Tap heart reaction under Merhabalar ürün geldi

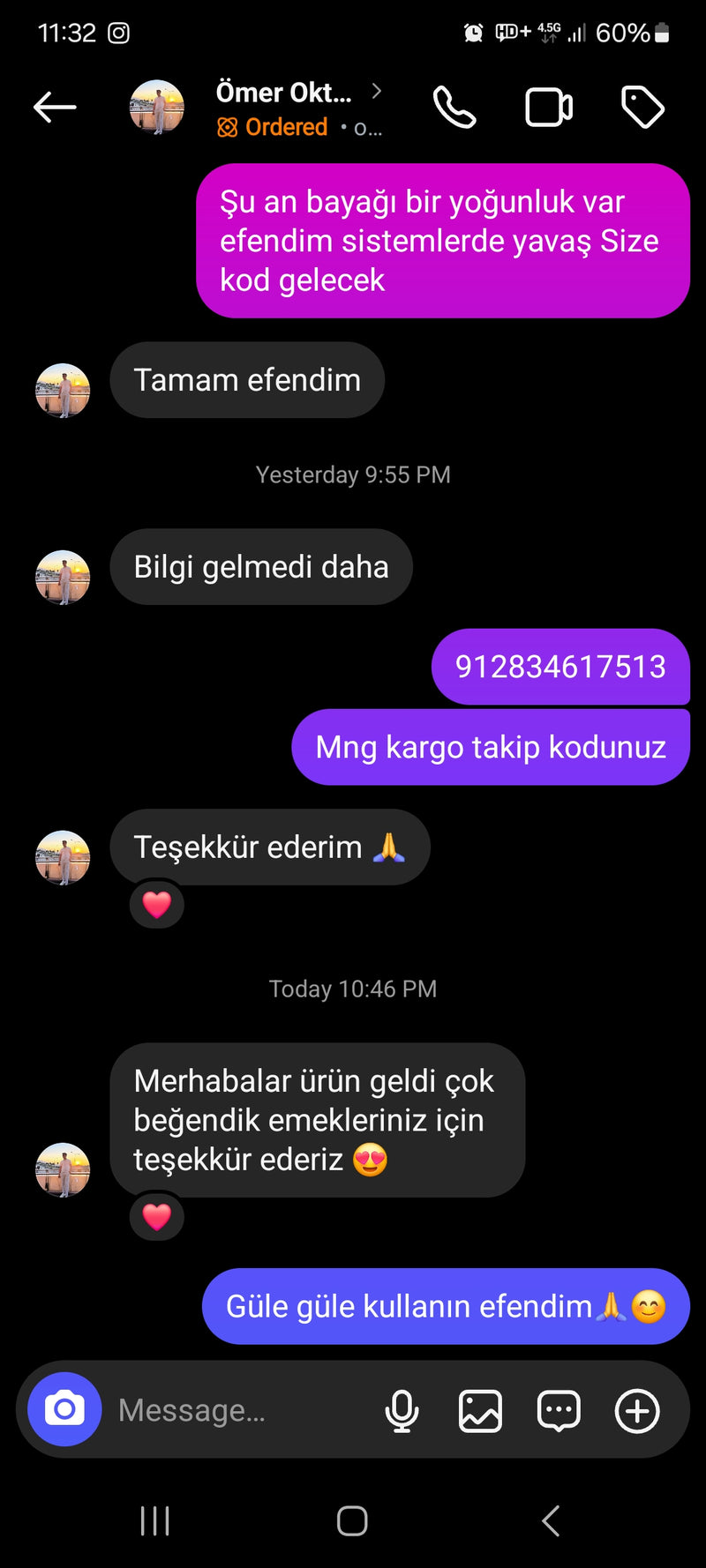157,1217
